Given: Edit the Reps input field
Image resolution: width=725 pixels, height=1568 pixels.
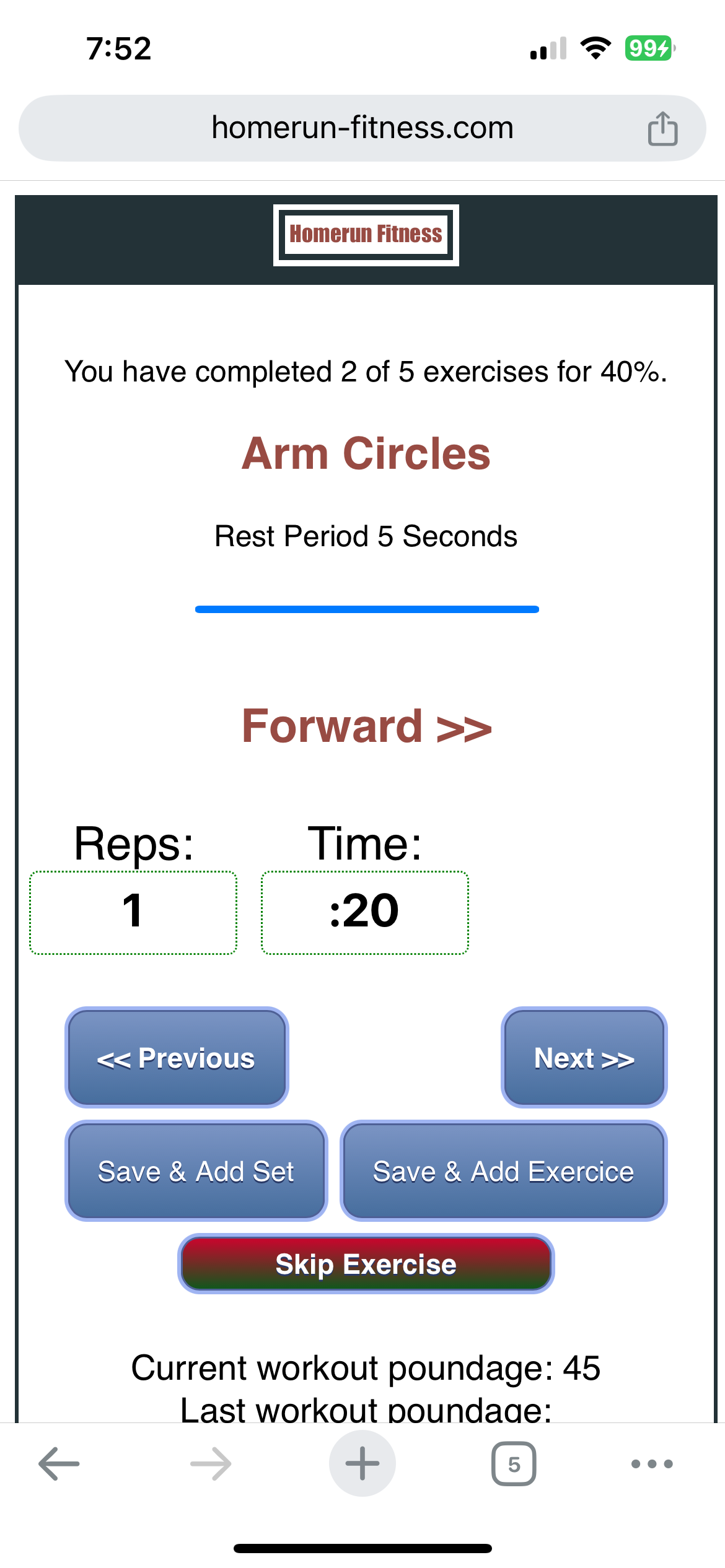Looking at the screenshot, I should (x=133, y=912).
